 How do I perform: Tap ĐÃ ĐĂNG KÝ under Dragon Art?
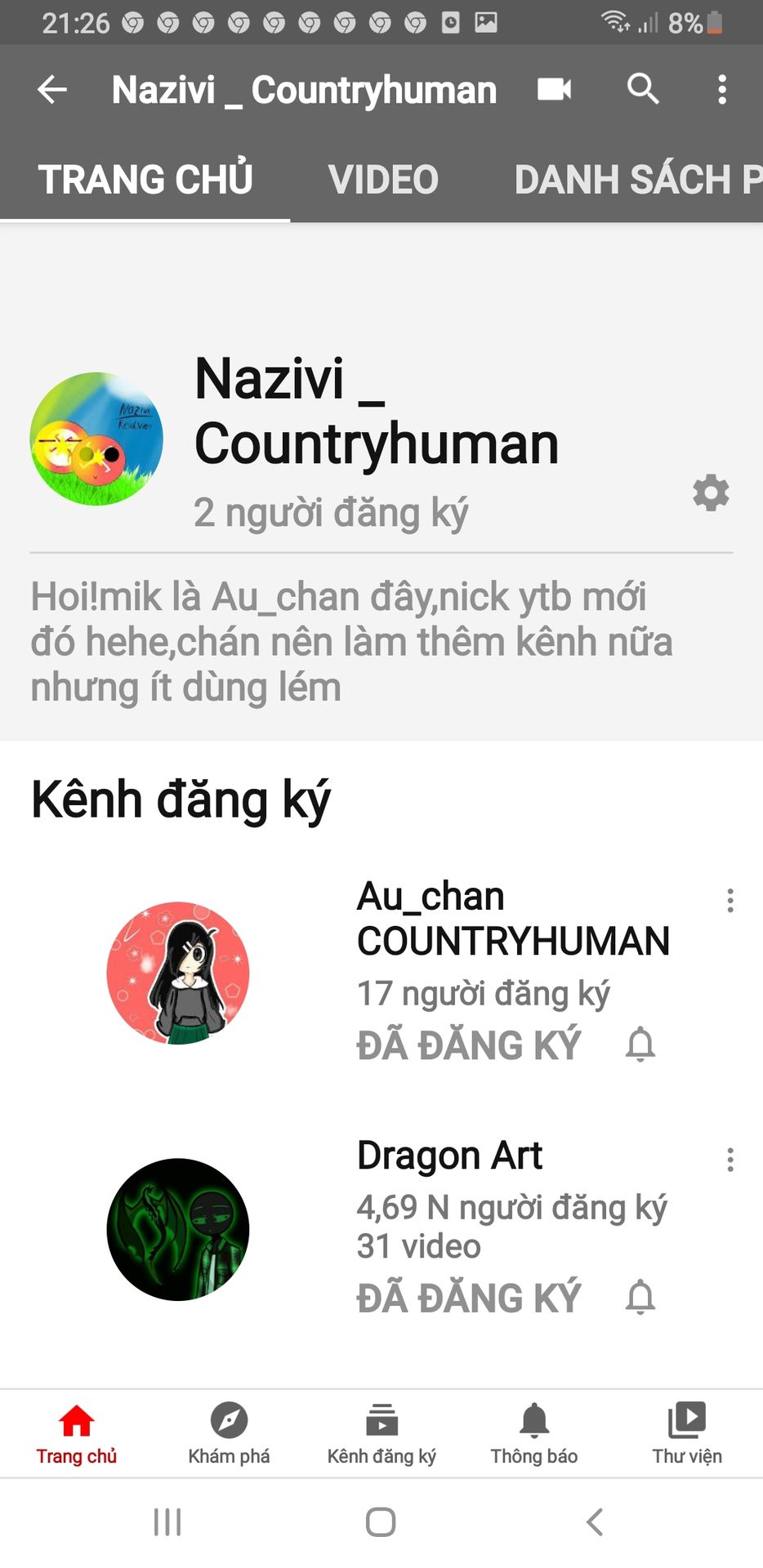[x=468, y=1298]
